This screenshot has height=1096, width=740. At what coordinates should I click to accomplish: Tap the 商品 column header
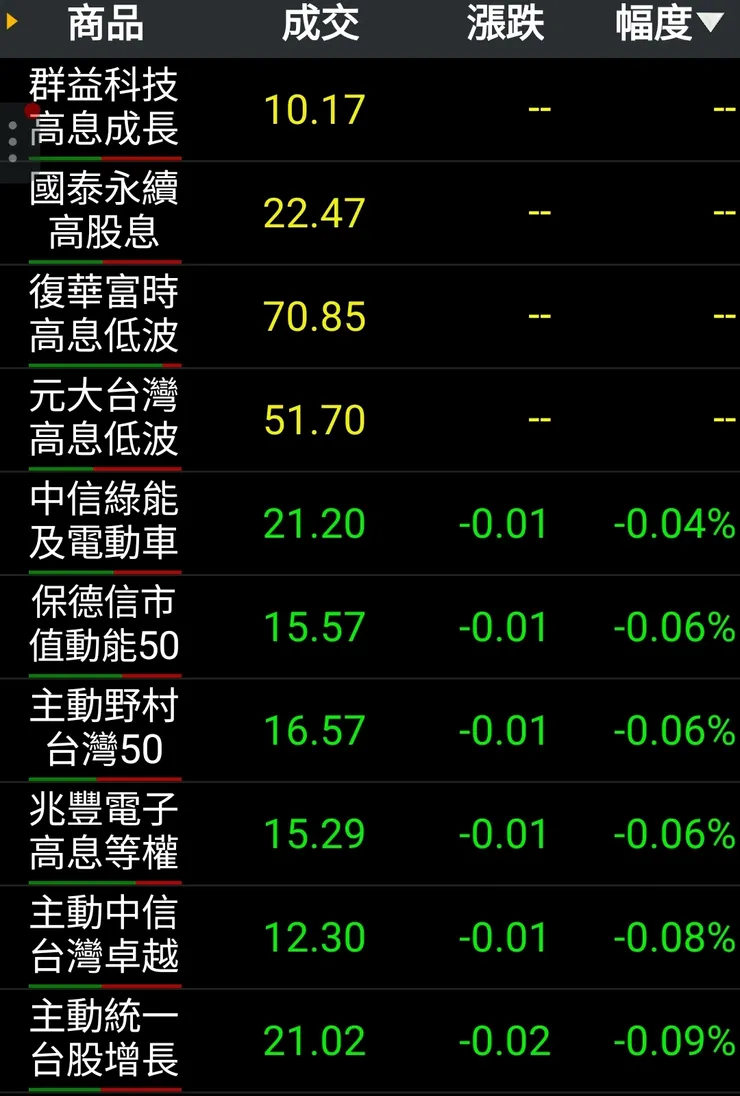coord(105,25)
